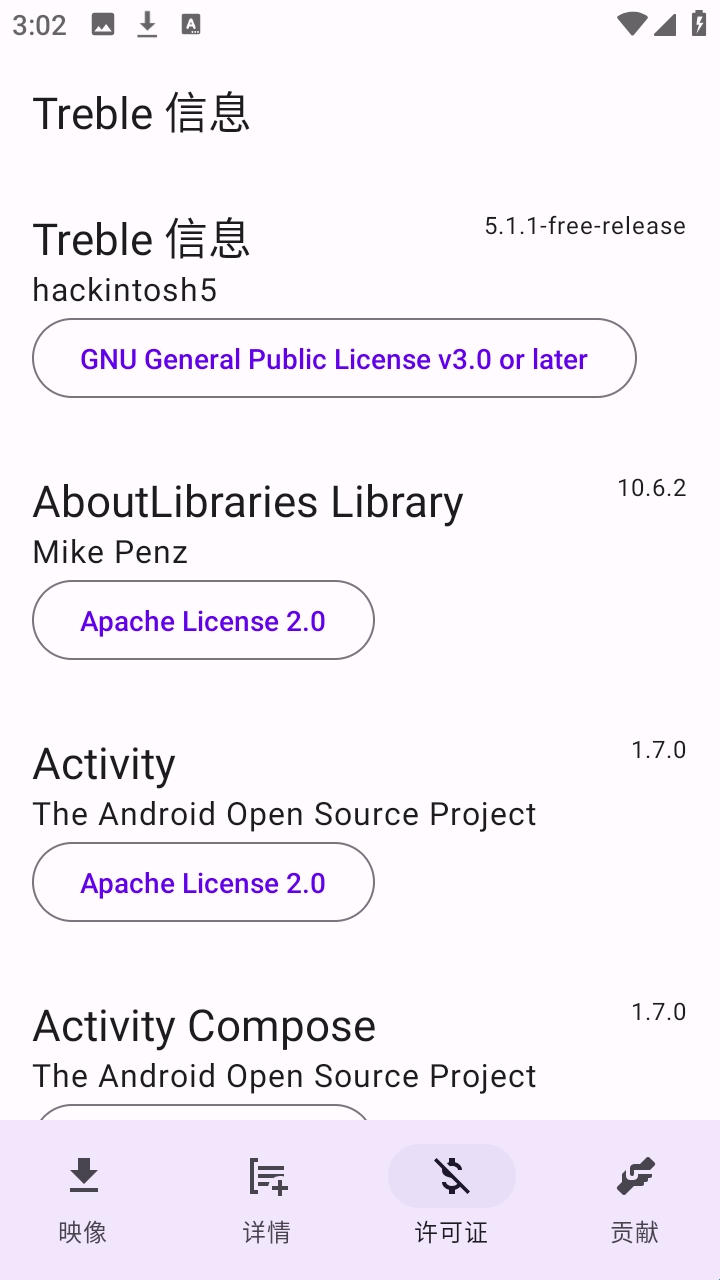This screenshot has width=720, height=1280.
Task: Show Apache License 2.0 under Activity
Action: click(203, 883)
